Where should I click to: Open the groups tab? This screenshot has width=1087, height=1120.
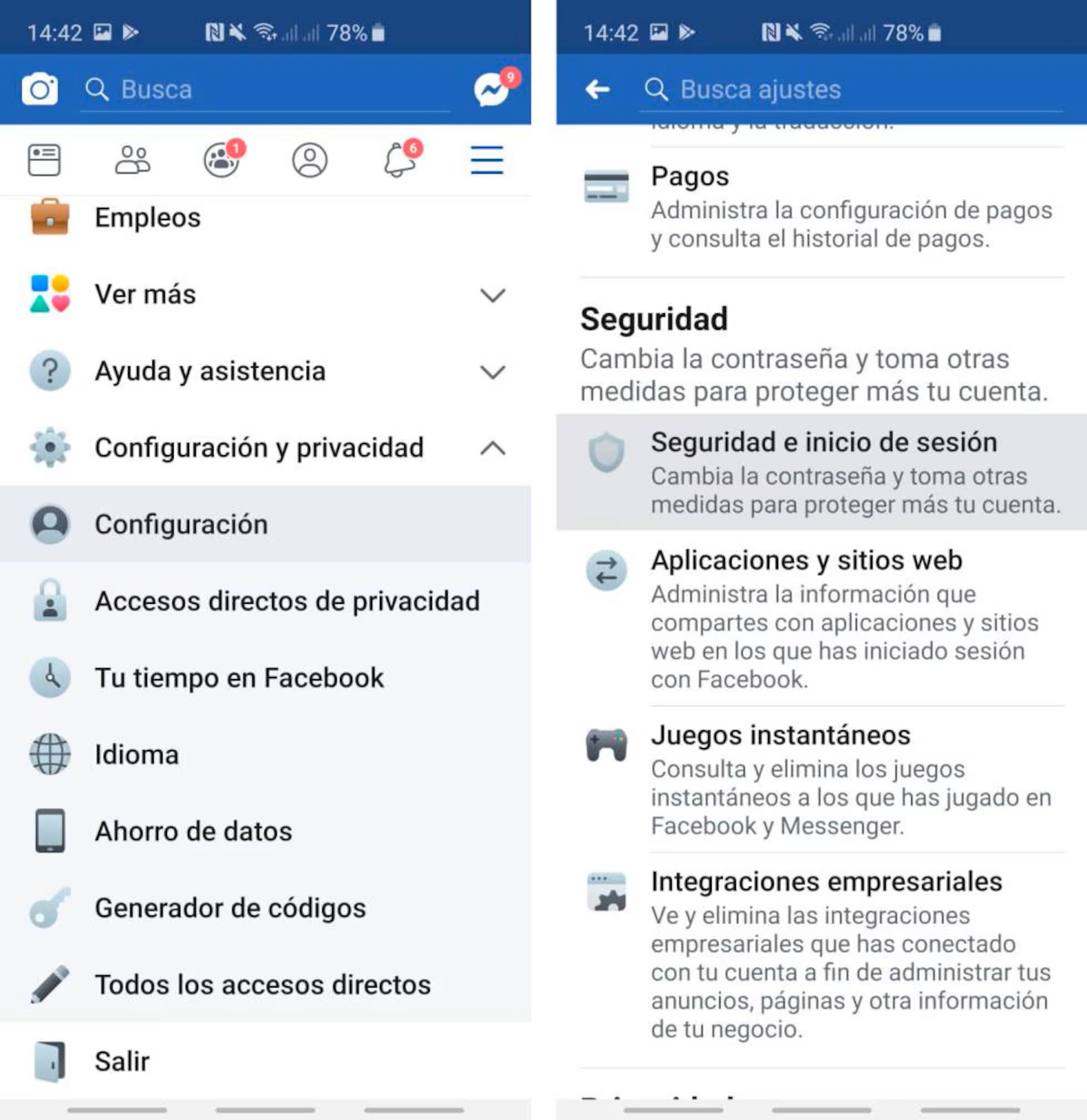point(221,160)
